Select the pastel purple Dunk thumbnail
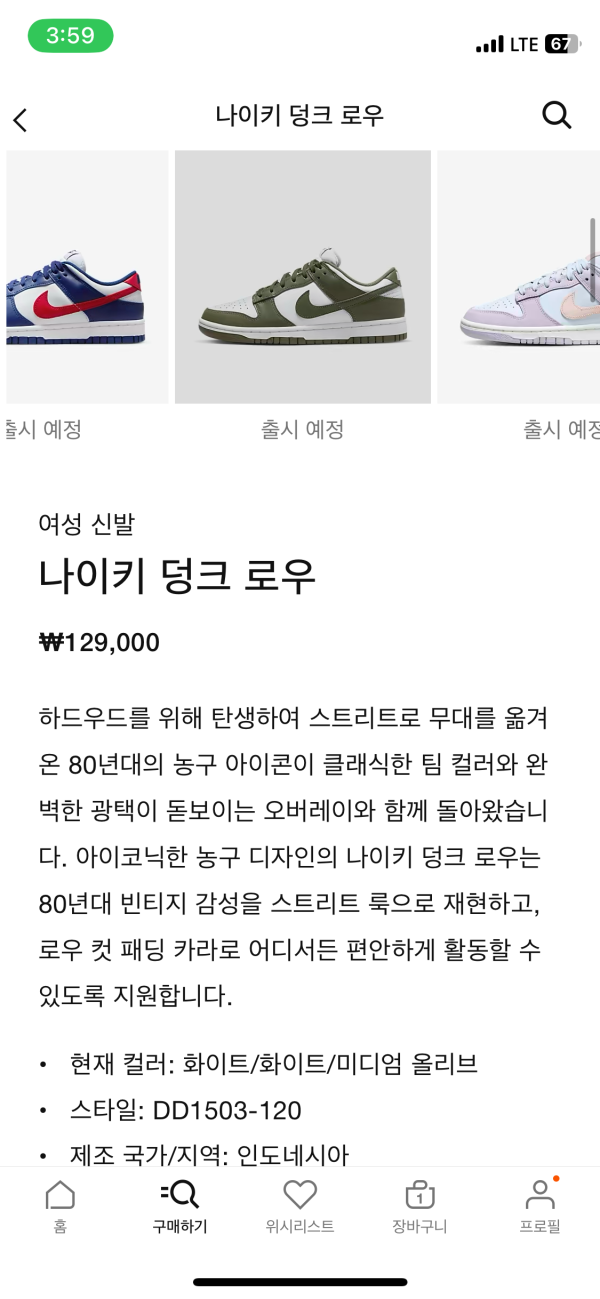The height and width of the screenshot is (1299, 600). click(x=520, y=277)
